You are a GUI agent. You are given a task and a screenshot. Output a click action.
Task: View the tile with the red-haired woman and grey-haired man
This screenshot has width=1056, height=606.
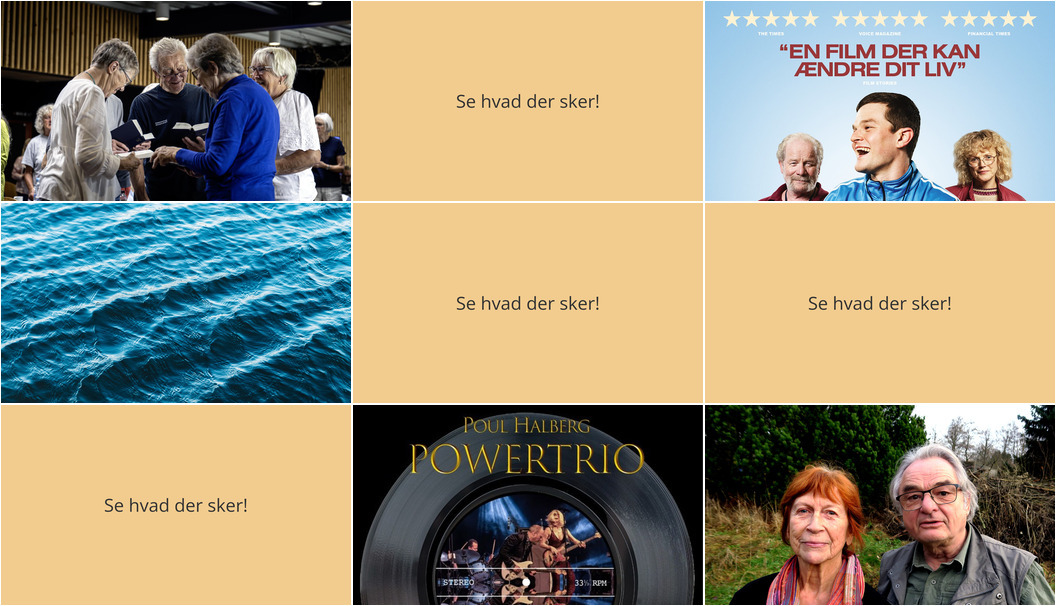coord(880,505)
